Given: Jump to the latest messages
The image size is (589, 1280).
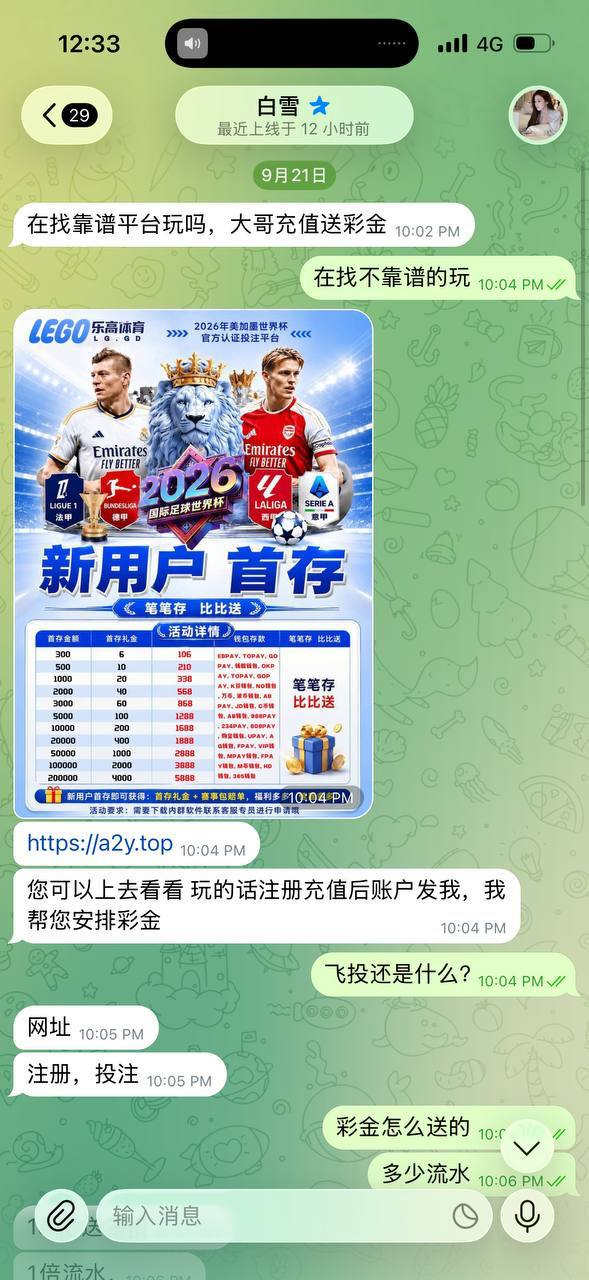Looking at the screenshot, I should click(x=526, y=1148).
